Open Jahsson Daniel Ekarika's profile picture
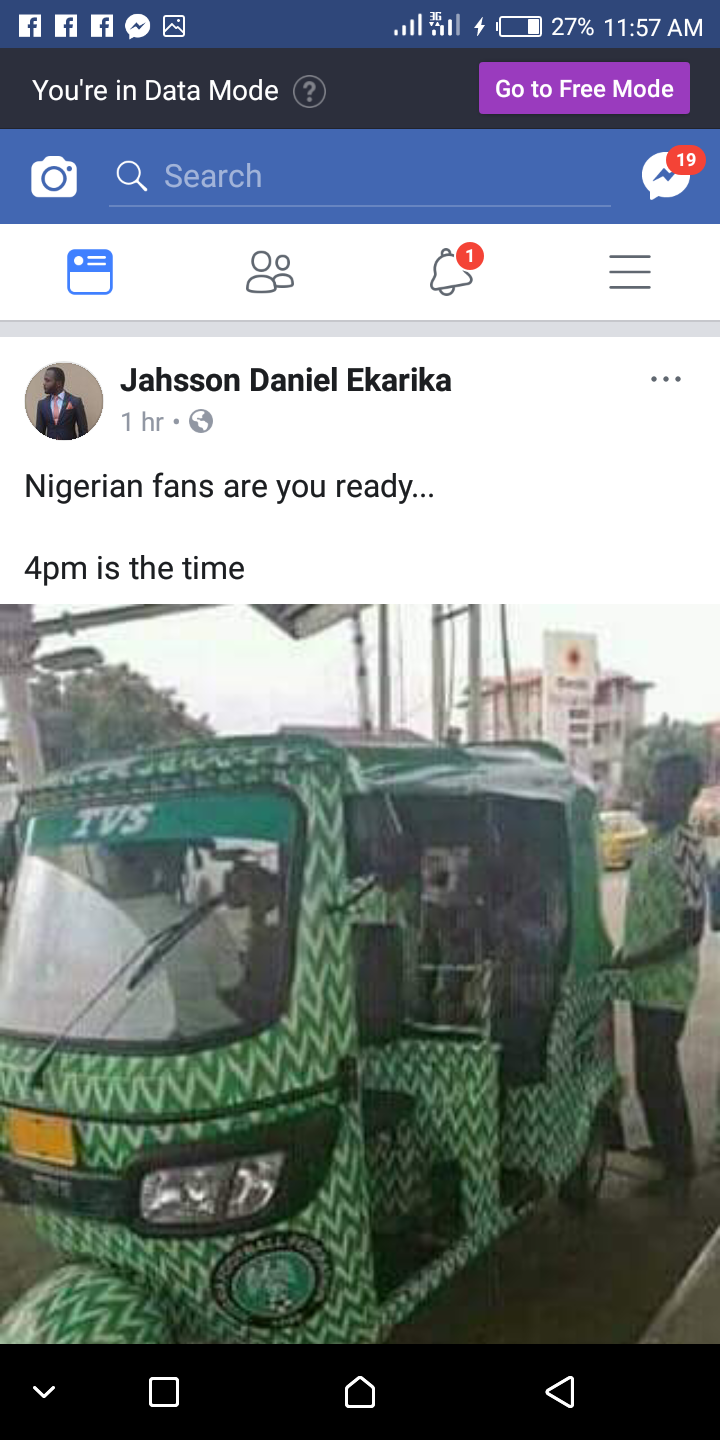The width and height of the screenshot is (720, 1440). (x=64, y=401)
